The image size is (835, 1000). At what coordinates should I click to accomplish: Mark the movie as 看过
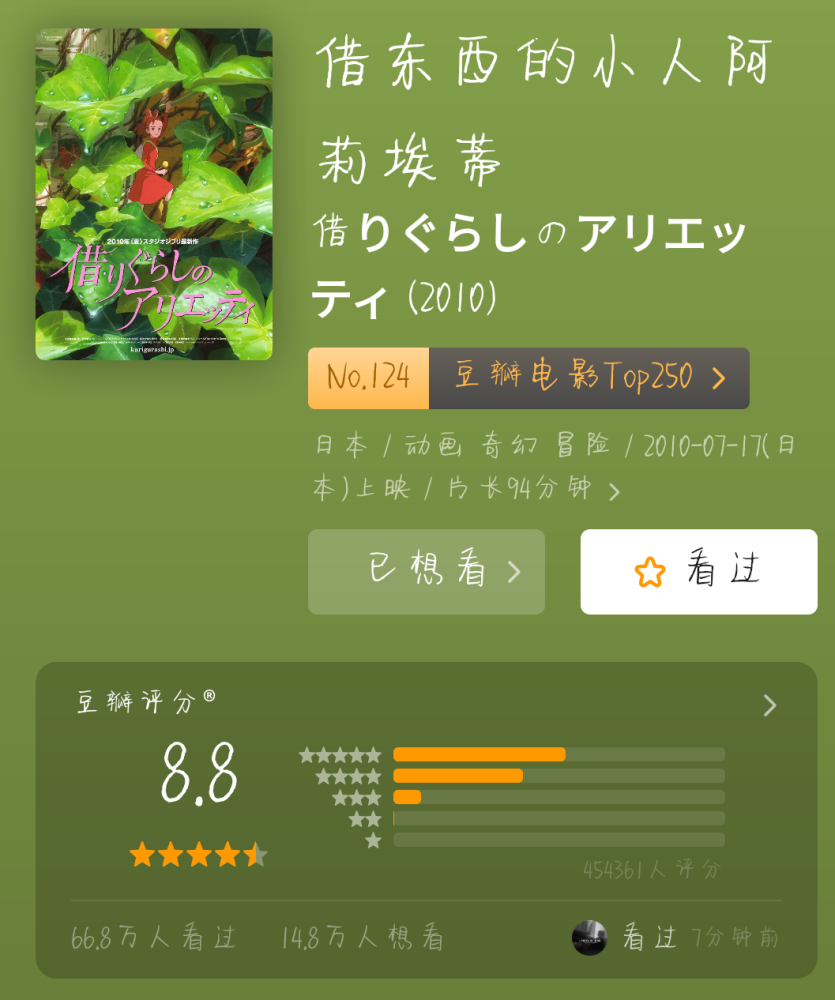point(698,572)
